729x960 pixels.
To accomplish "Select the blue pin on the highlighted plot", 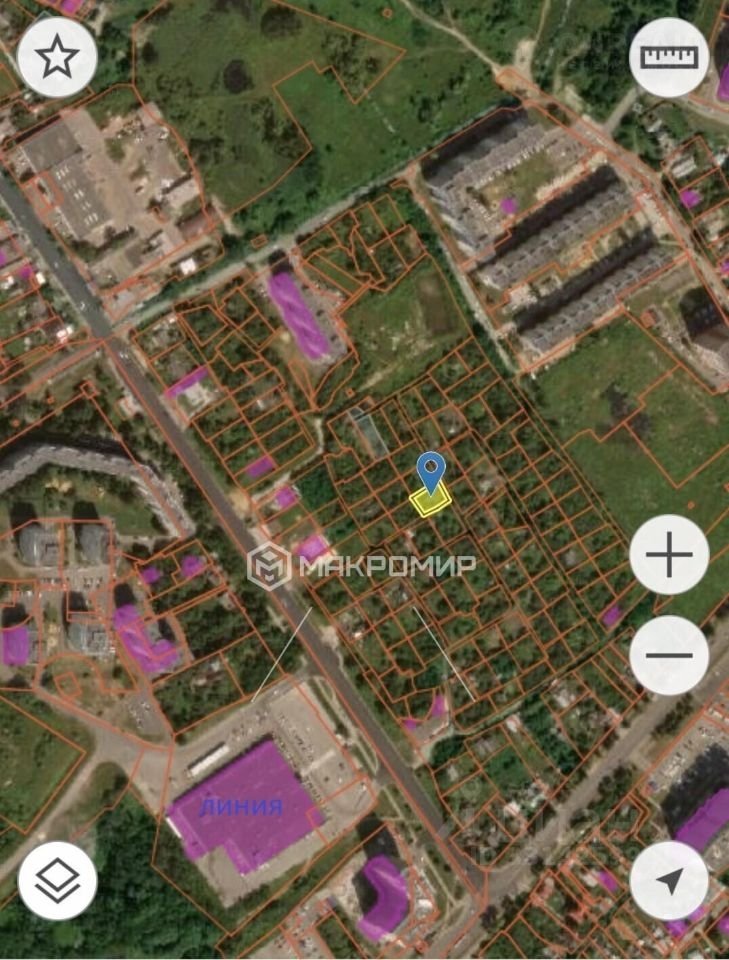I will (431, 473).
